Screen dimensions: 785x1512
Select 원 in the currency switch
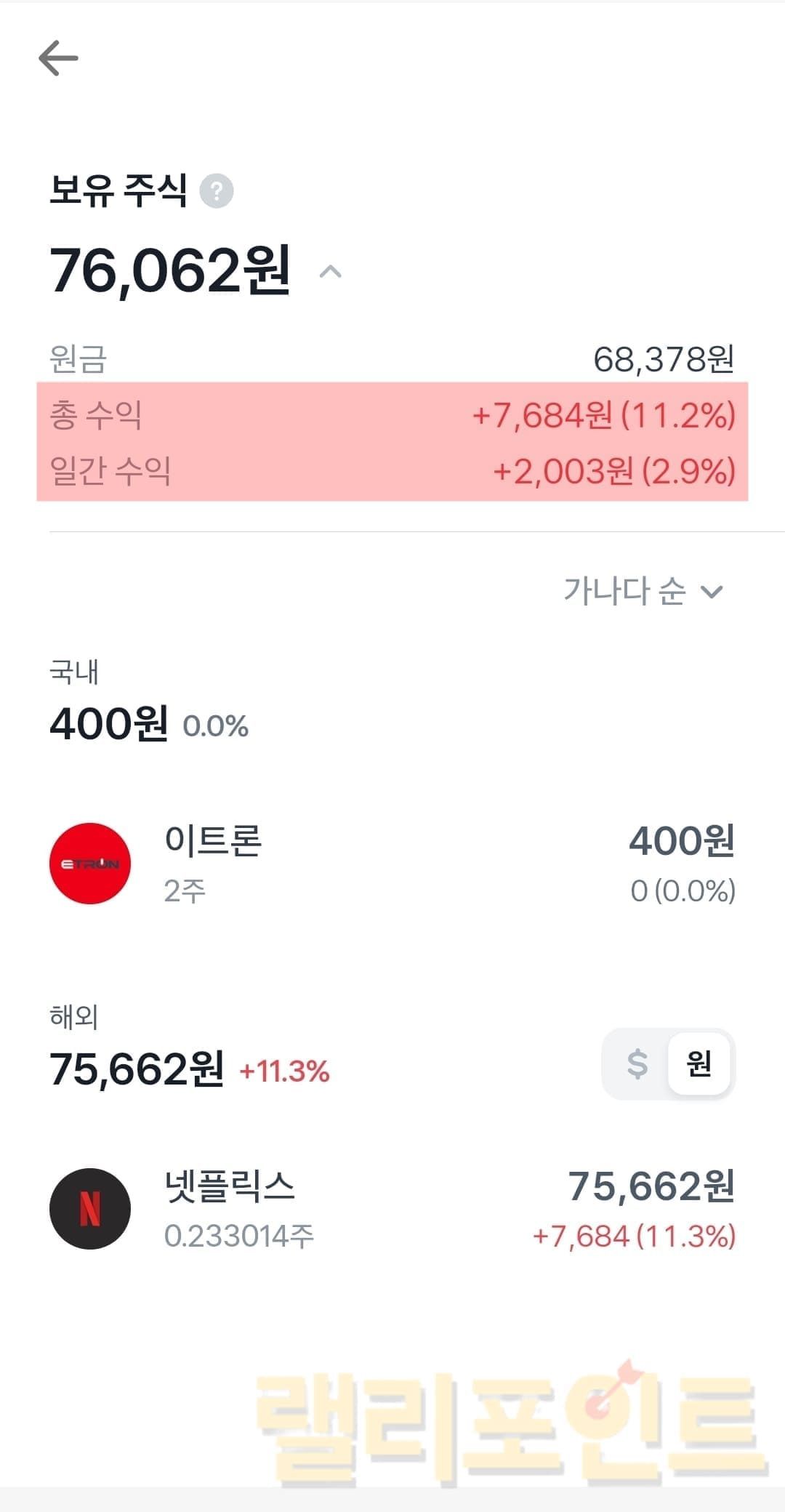pyautogui.click(x=699, y=1064)
